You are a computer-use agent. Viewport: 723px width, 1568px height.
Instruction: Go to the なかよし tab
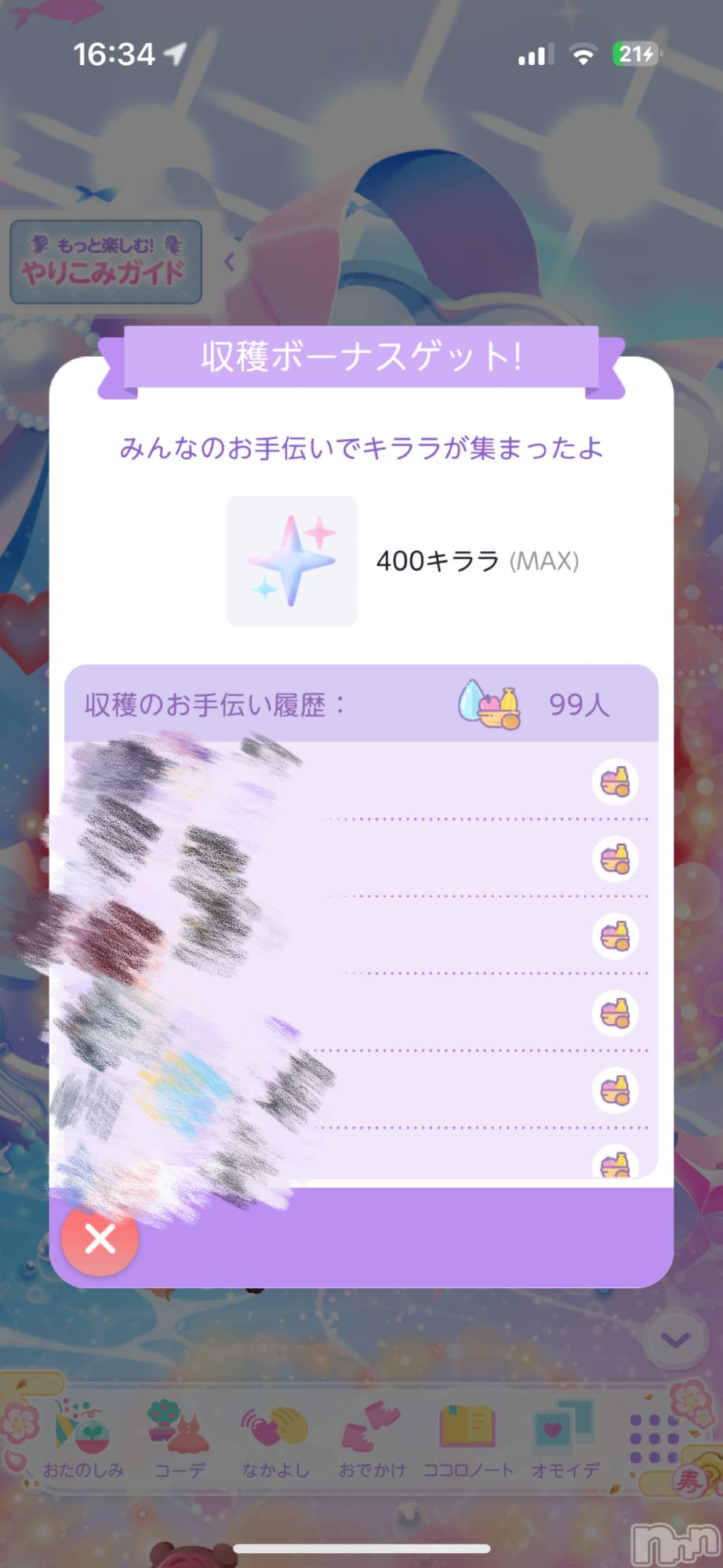[274, 1438]
